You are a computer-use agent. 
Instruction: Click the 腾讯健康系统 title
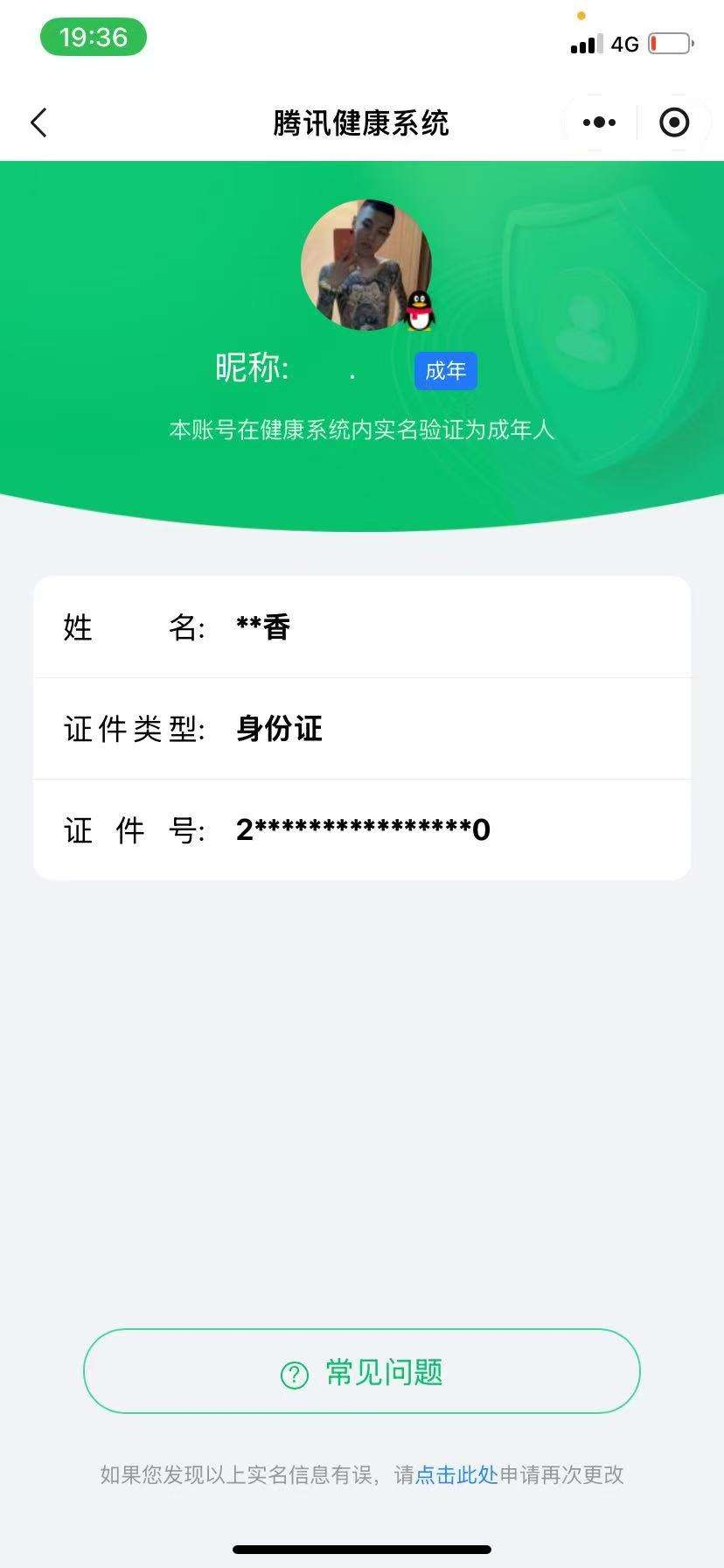click(x=362, y=122)
